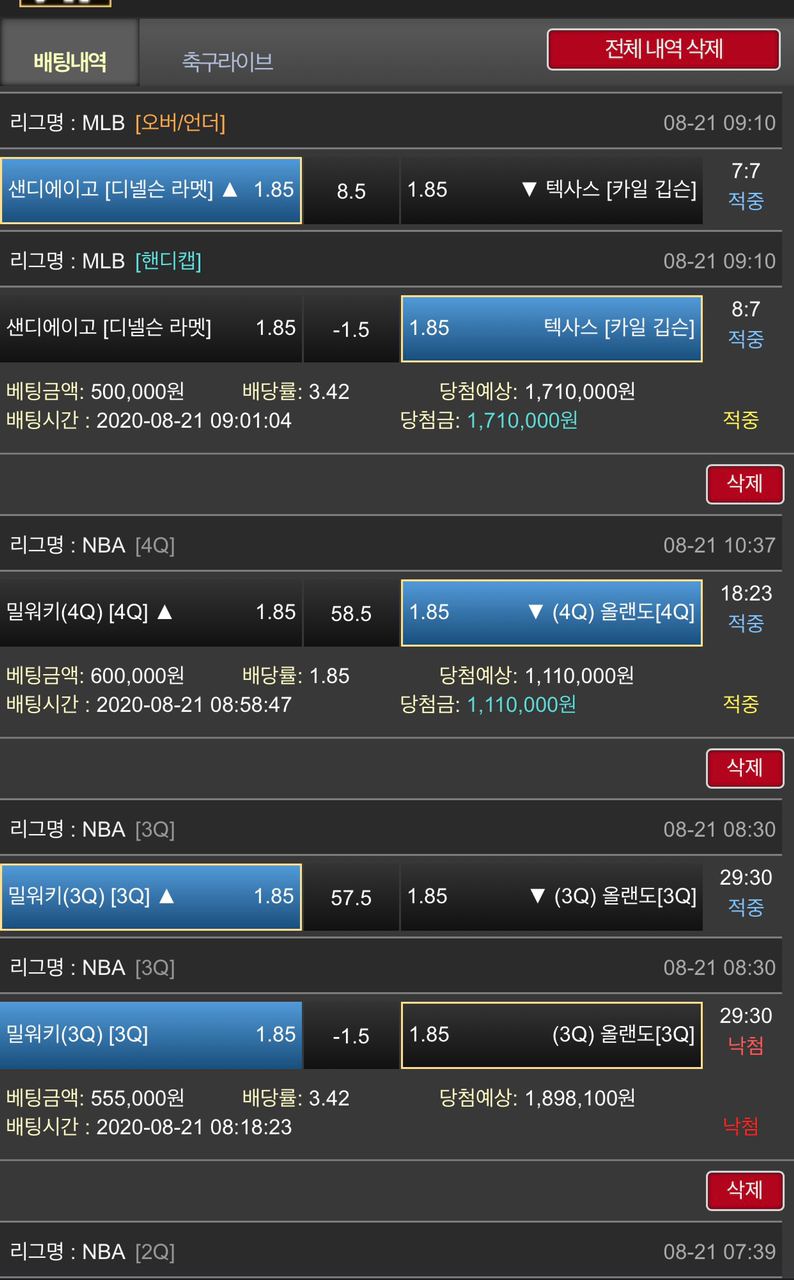This screenshot has height=1280, width=794.
Task: Delete the MLB bet placed at 09:01:04
Action: (744, 484)
